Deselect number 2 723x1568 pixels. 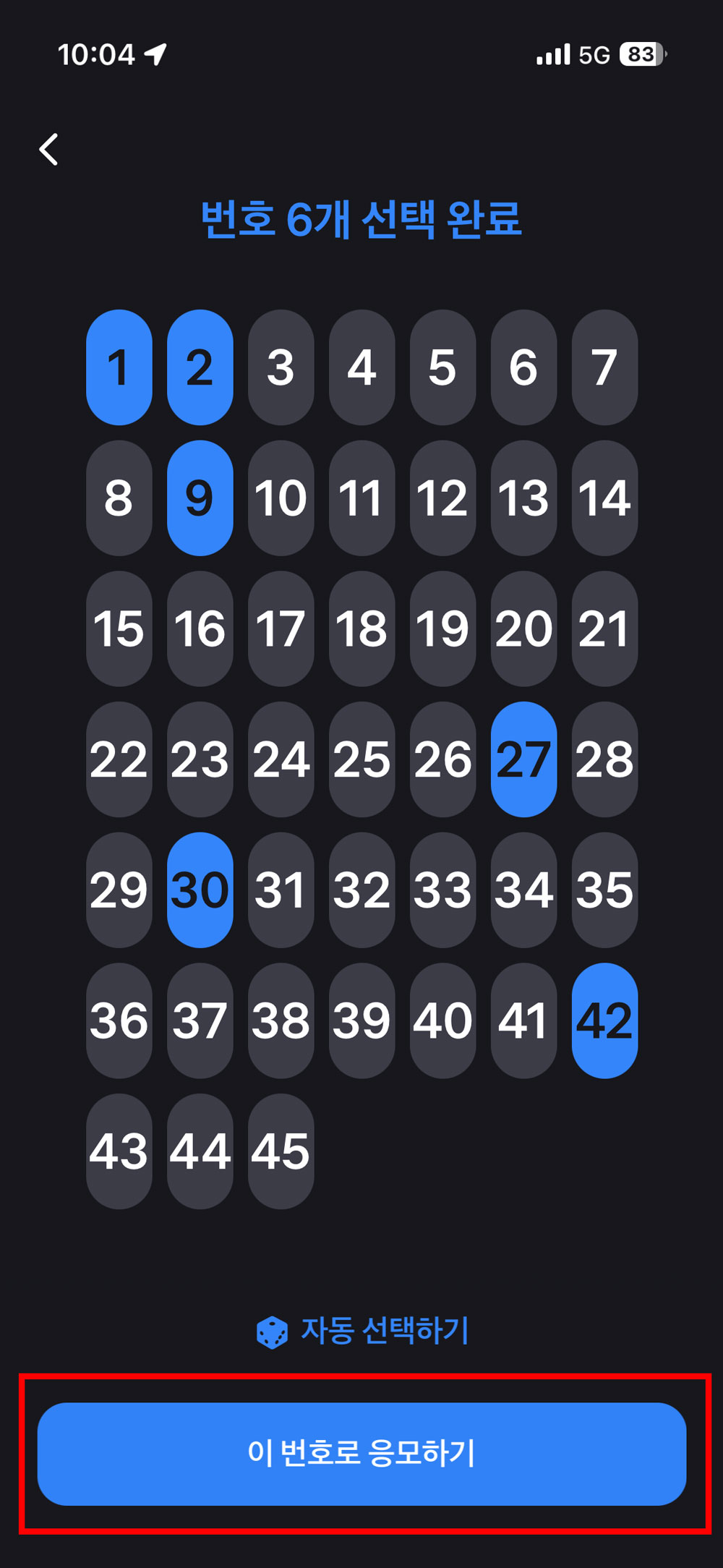[200, 367]
